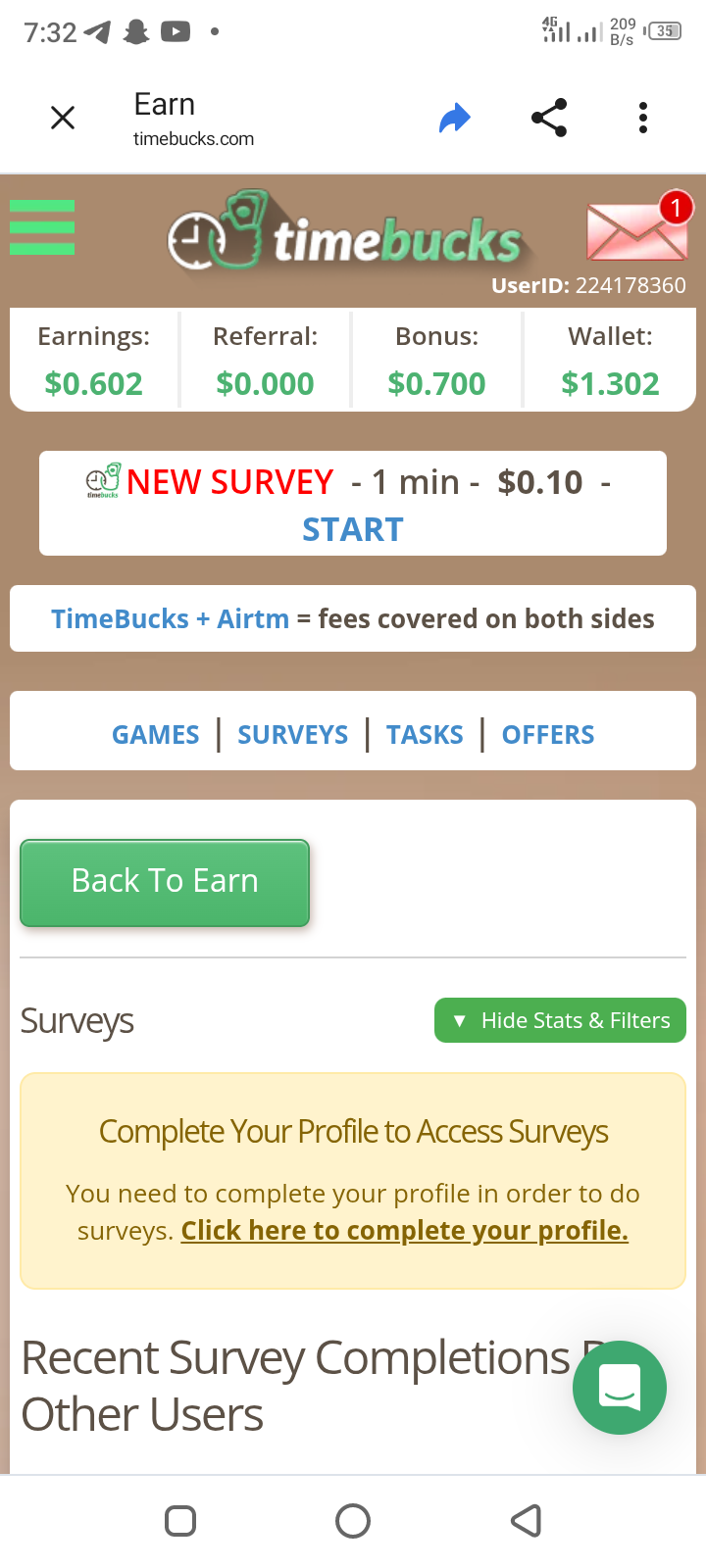The image size is (706, 1568).
Task: Open the TimeBucks + Airtm link
Action: [171, 619]
